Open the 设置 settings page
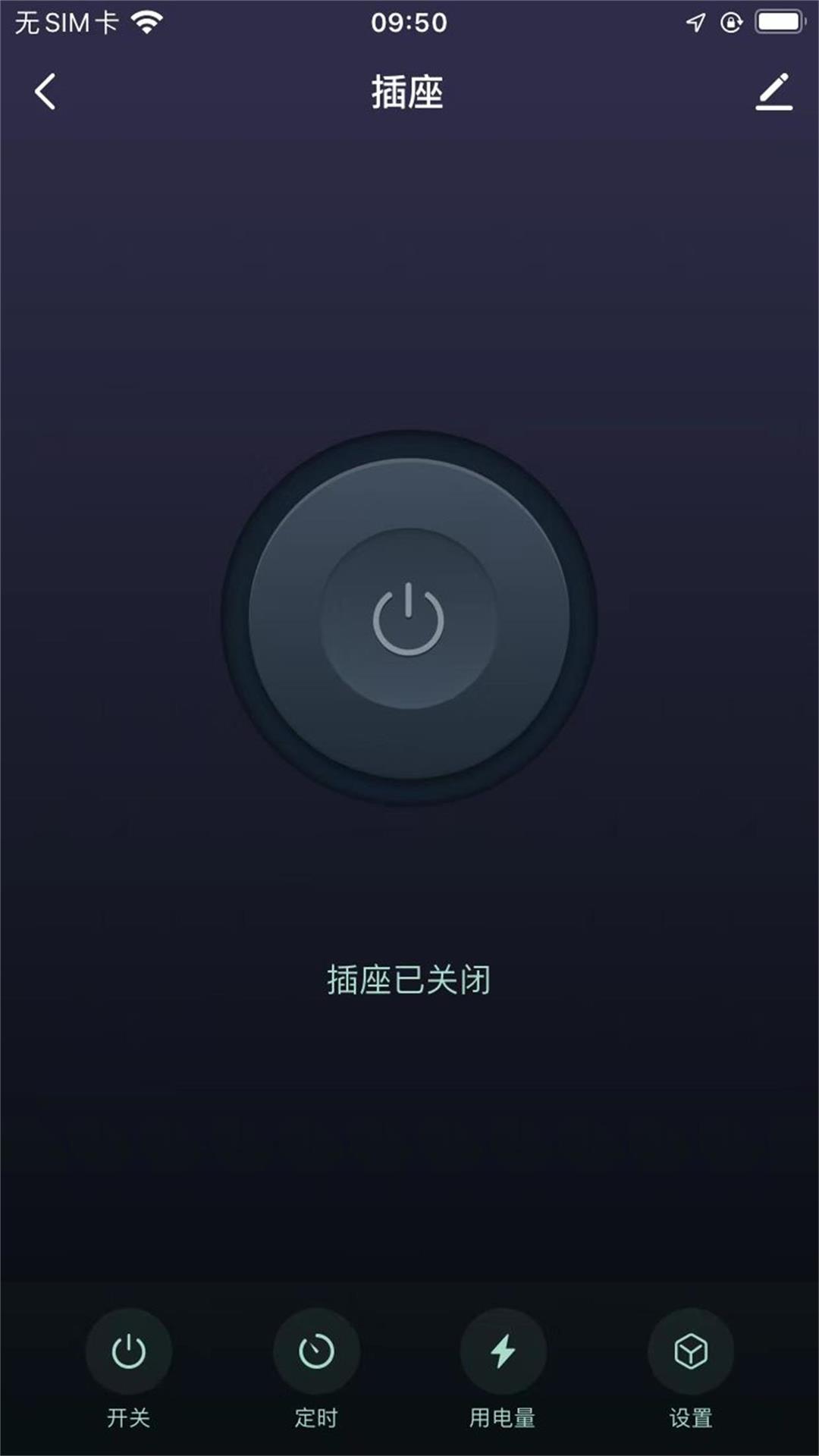The width and height of the screenshot is (819, 1456). [690, 1351]
